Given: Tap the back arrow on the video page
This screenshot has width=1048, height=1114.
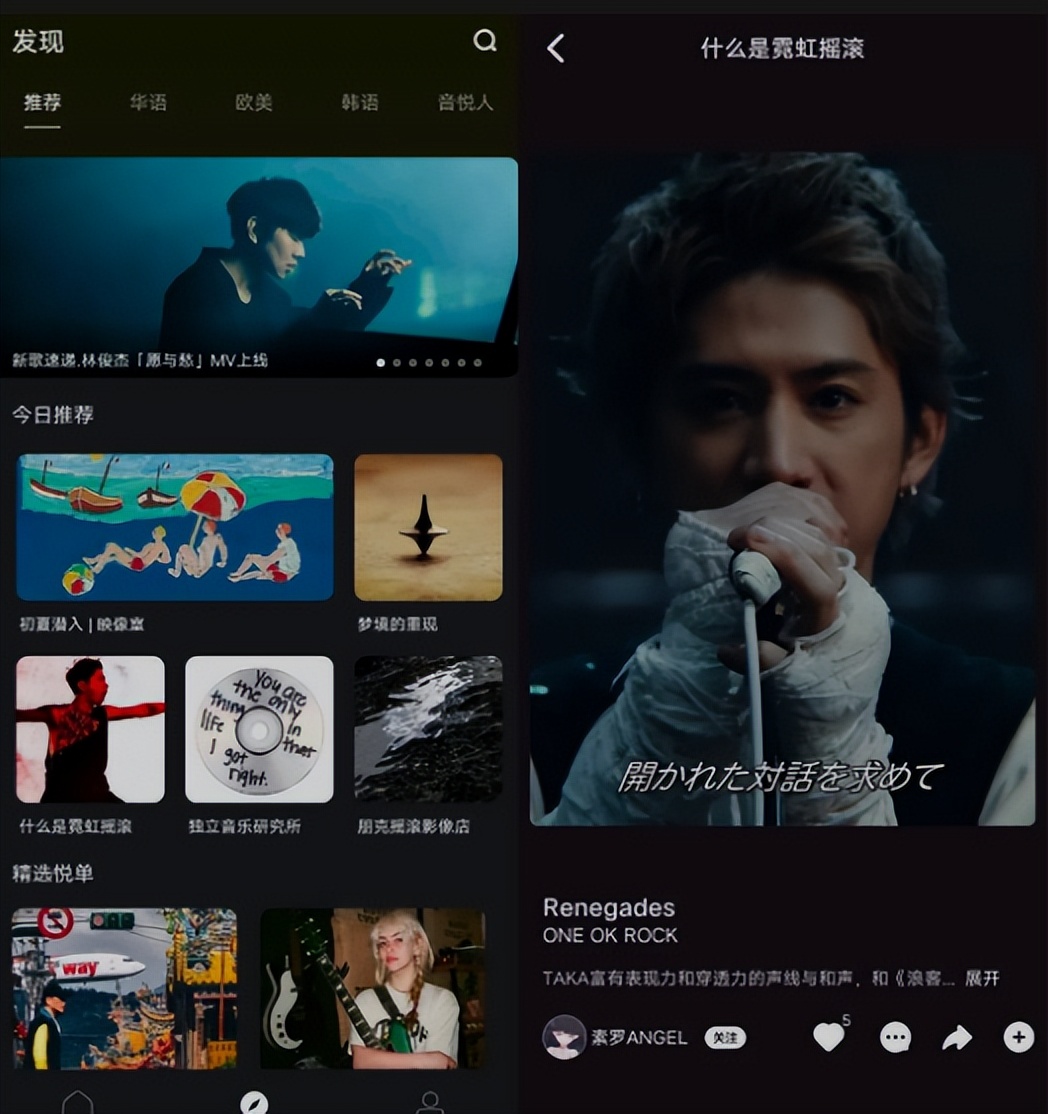Looking at the screenshot, I should tap(557, 48).
